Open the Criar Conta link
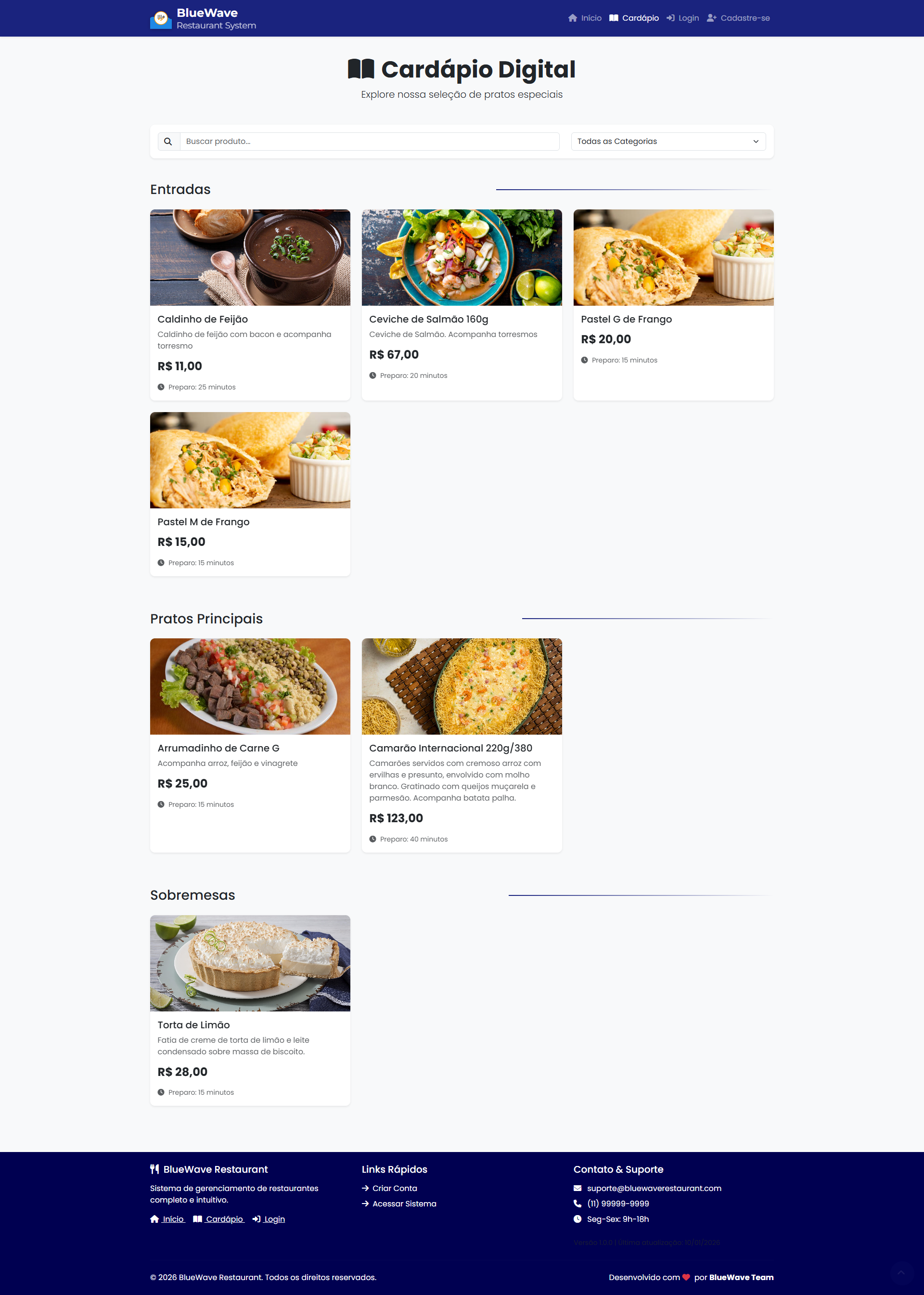This screenshot has height=1295, width=924. pos(394,1188)
